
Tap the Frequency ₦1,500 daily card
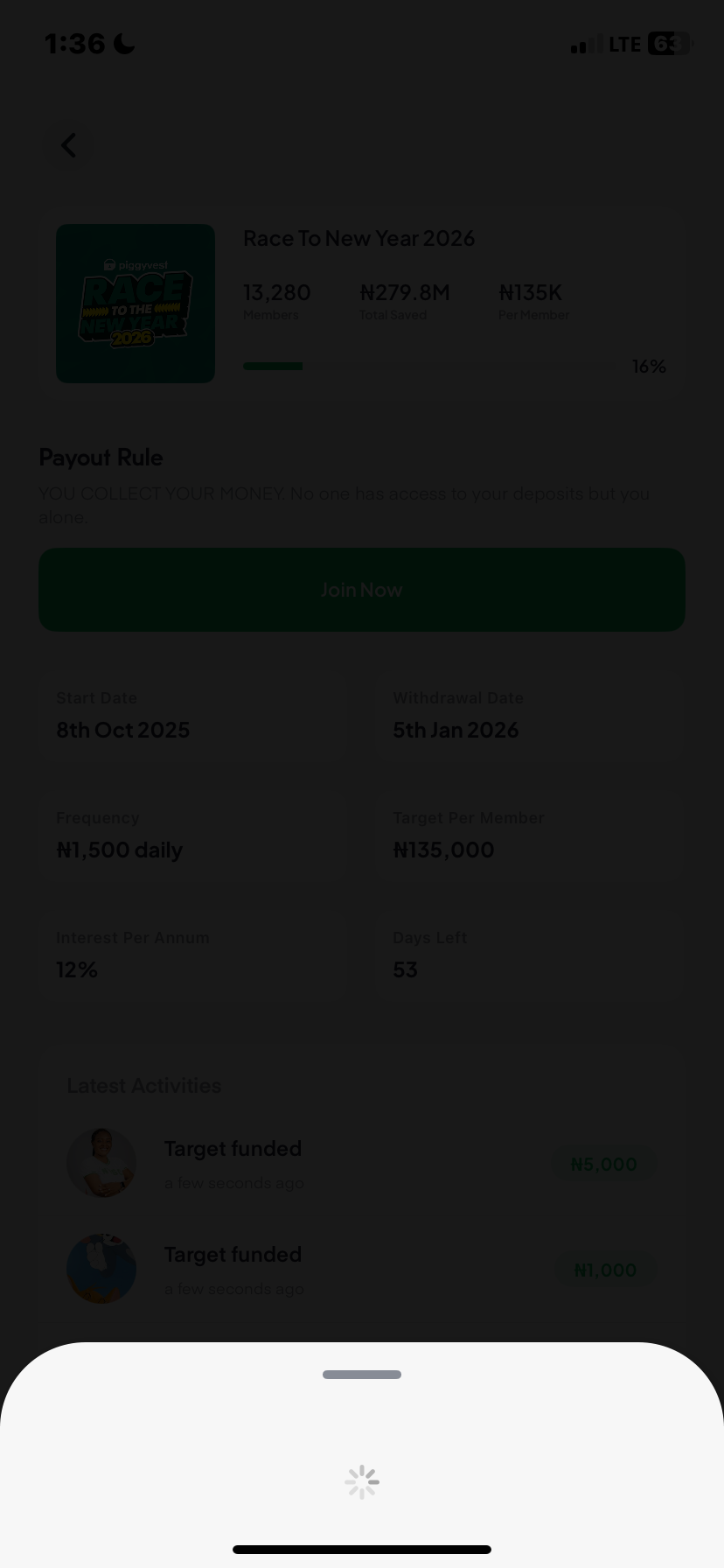[x=193, y=835]
